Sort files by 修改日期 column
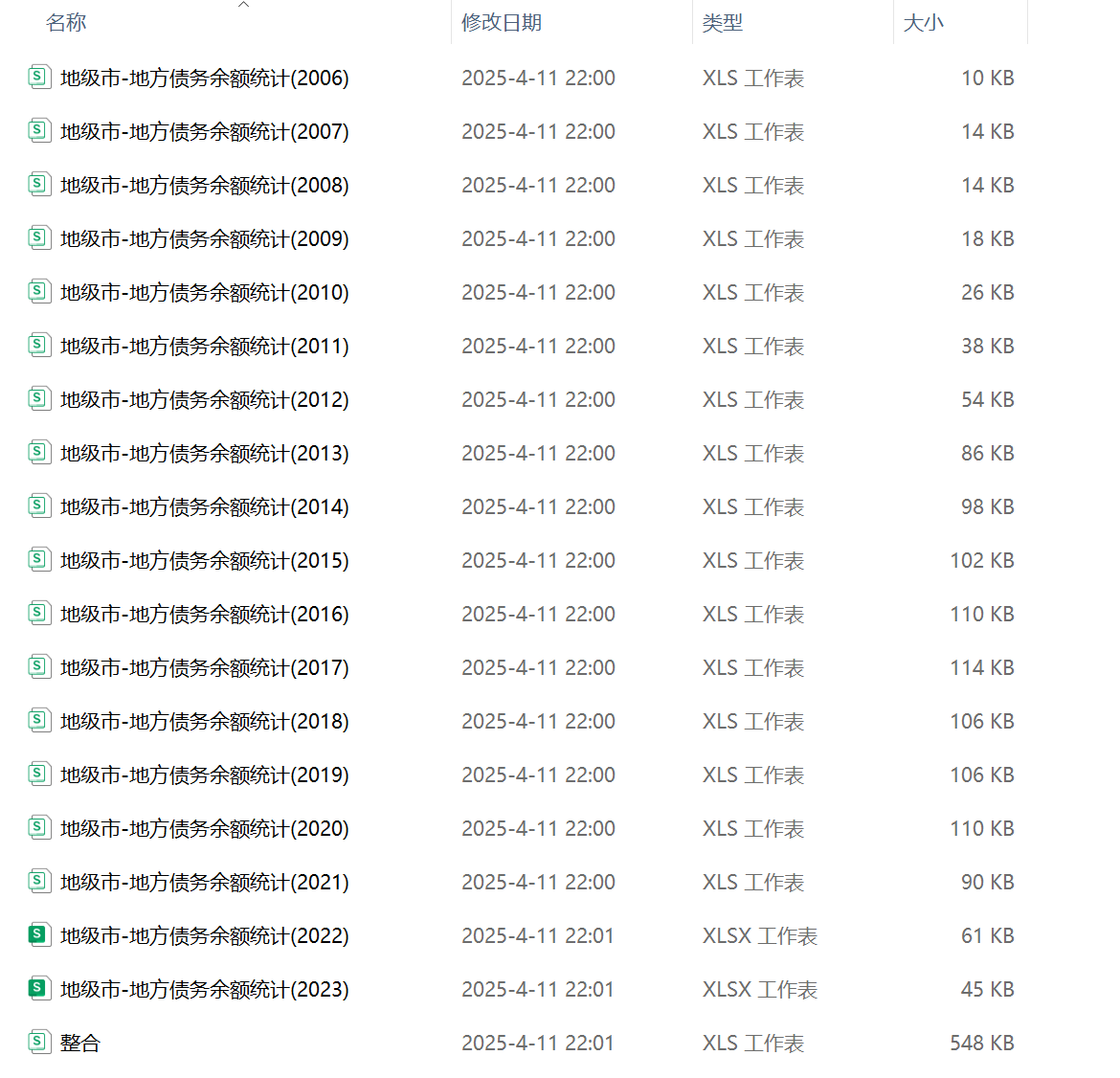 tap(502, 23)
